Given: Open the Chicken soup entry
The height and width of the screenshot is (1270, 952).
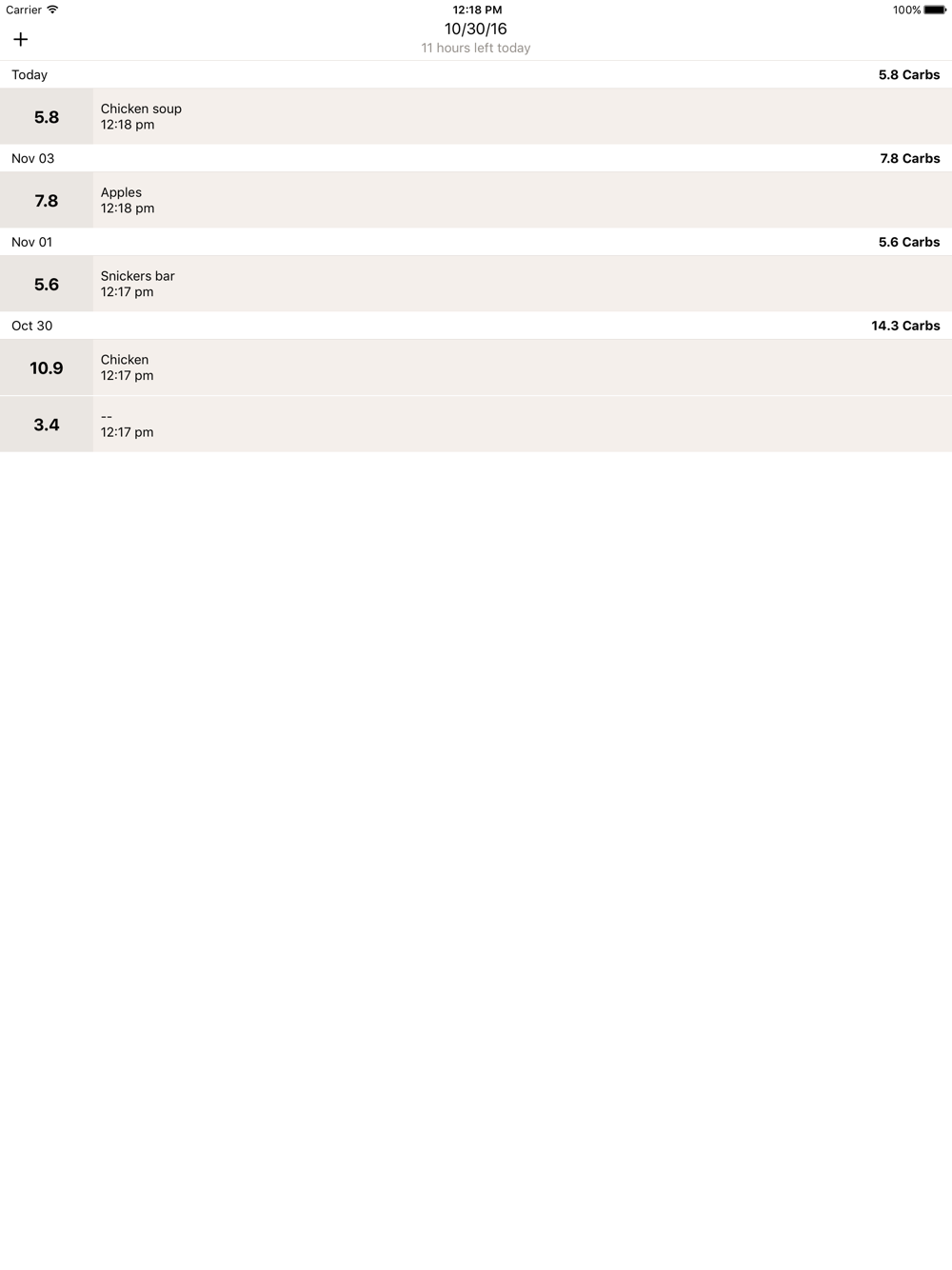Looking at the screenshot, I should click(x=476, y=116).
